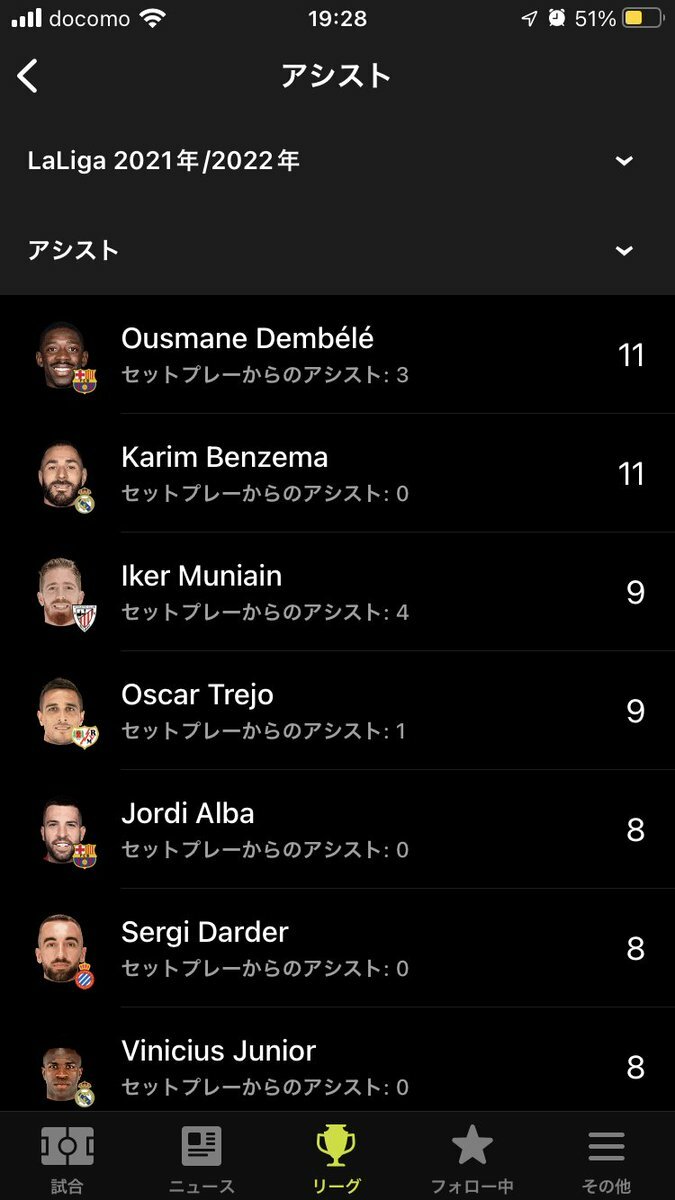Go back from the アシスト screen
Viewport: 675px width, 1200px height.
(x=28, y=76)
